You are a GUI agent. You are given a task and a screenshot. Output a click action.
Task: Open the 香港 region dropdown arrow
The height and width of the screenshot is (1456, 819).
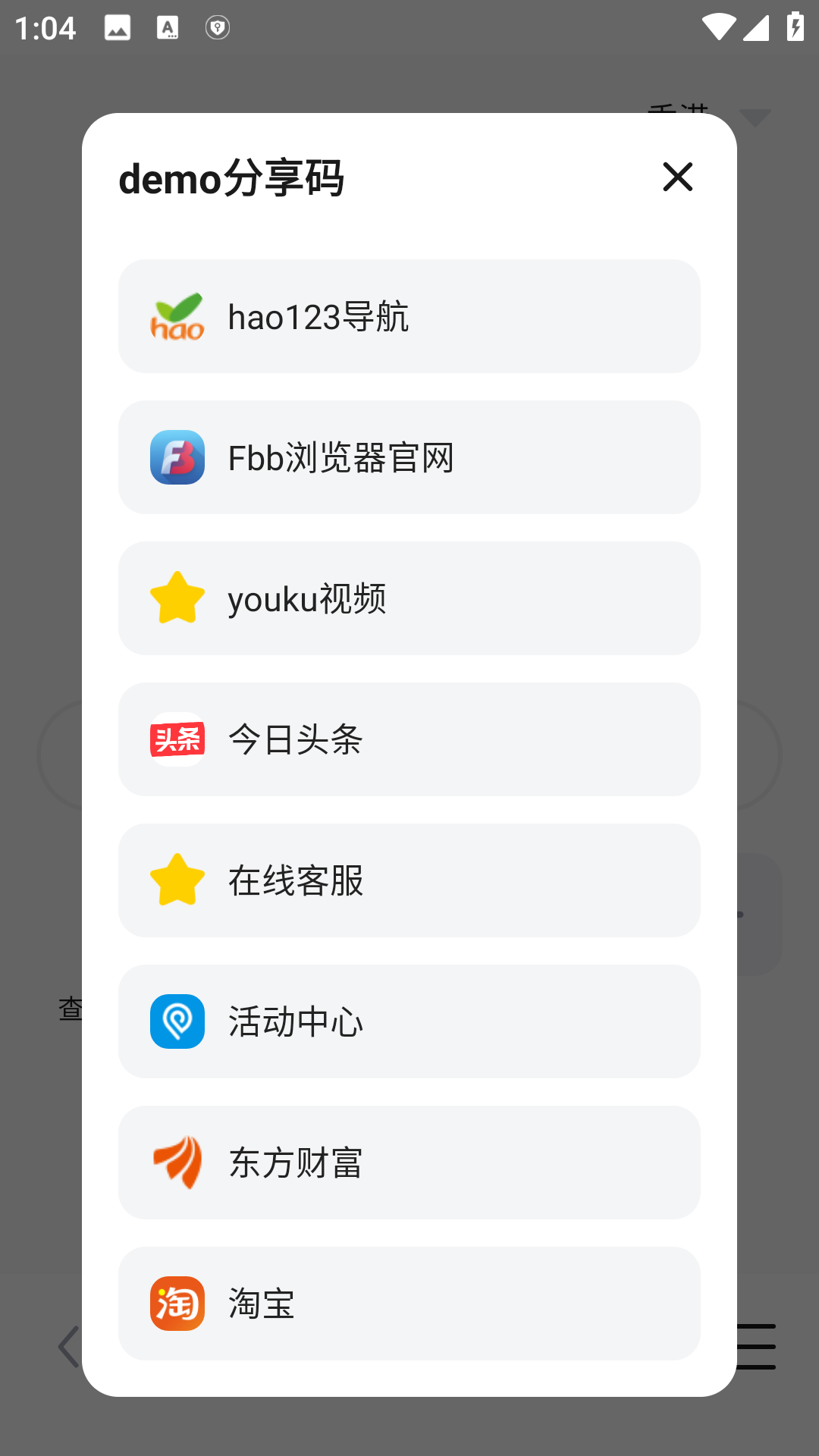tap(754, 118)
